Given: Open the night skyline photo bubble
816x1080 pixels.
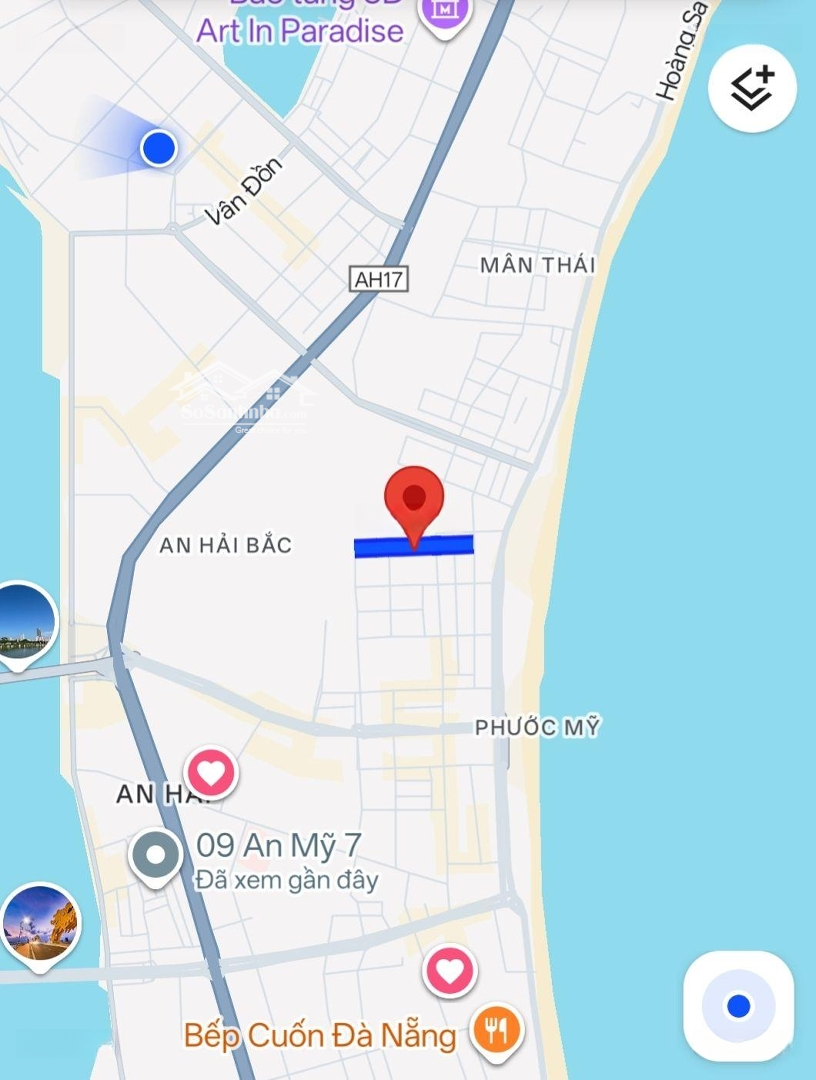Looking at the screenshot, I should coord(22,622).
